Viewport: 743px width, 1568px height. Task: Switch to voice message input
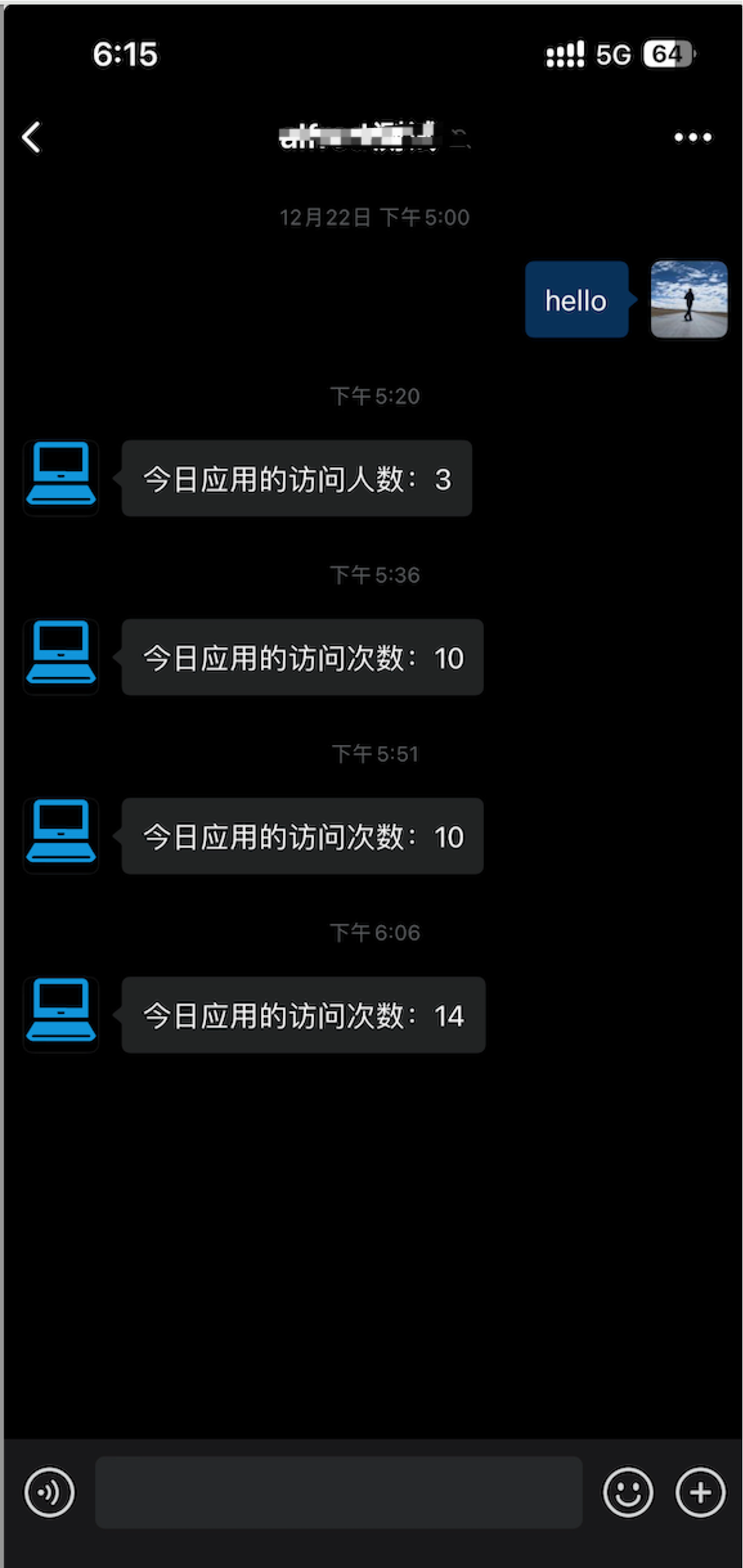click(50, 1491)
